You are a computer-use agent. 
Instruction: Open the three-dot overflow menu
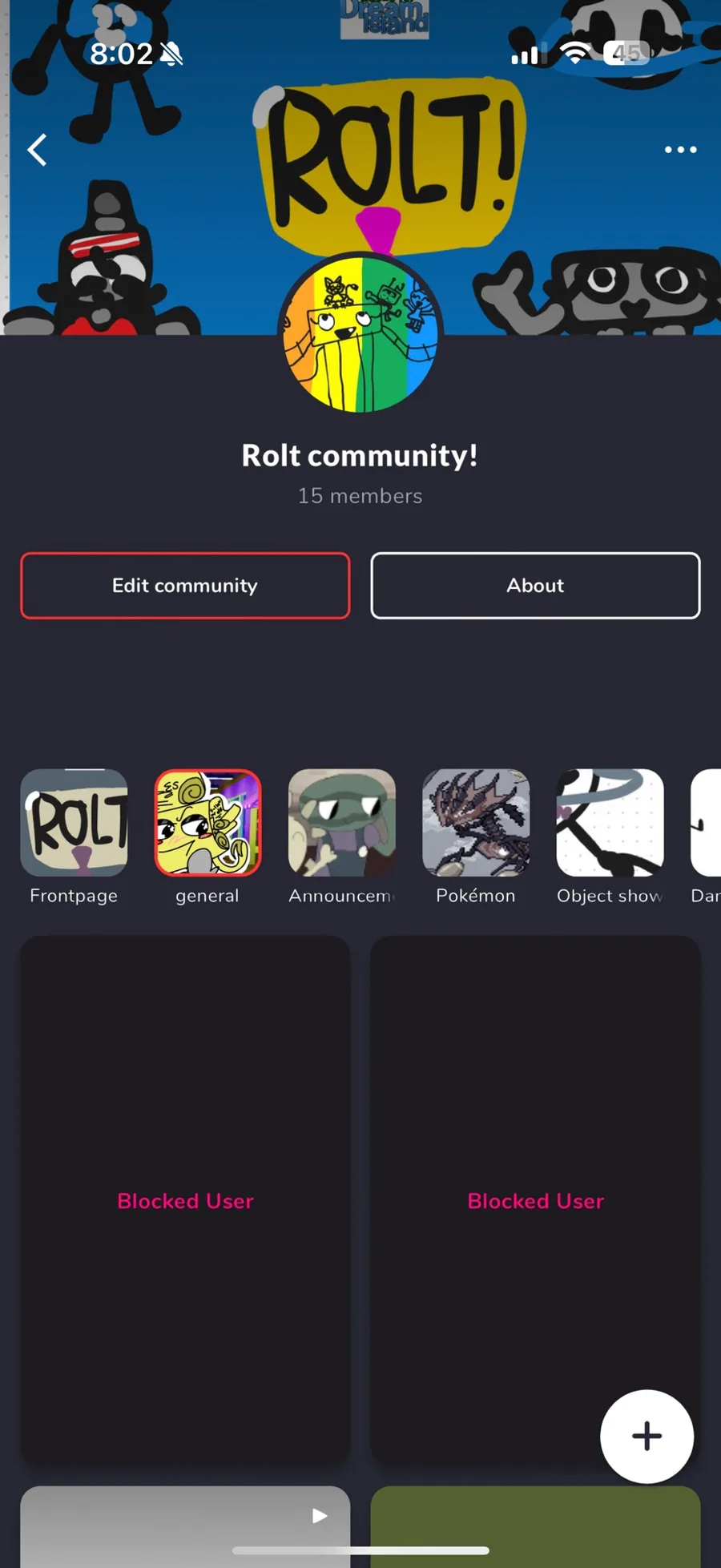click(x=680, y=150)
